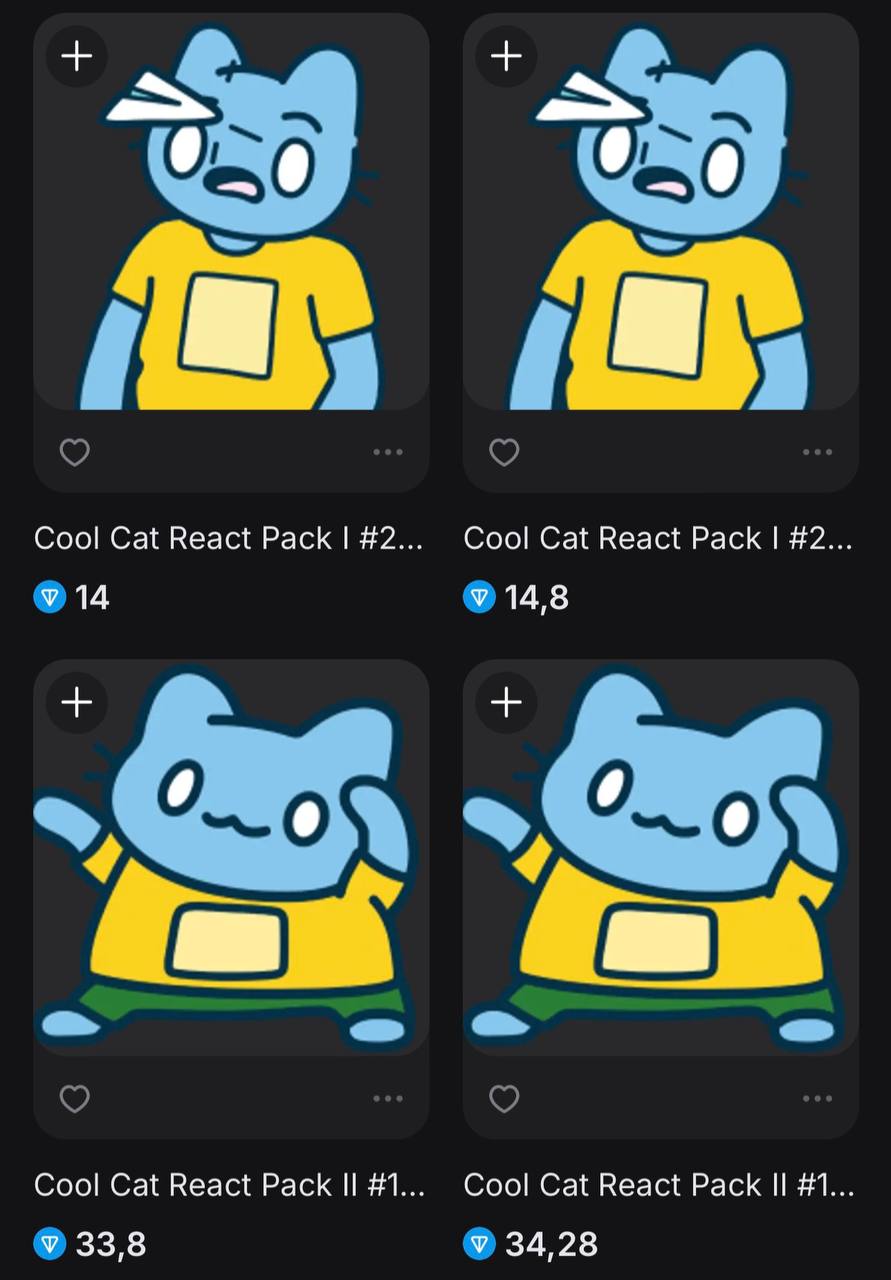
Task: Like the Cool Cat item priced 14
Action: [x=75, y=453]
